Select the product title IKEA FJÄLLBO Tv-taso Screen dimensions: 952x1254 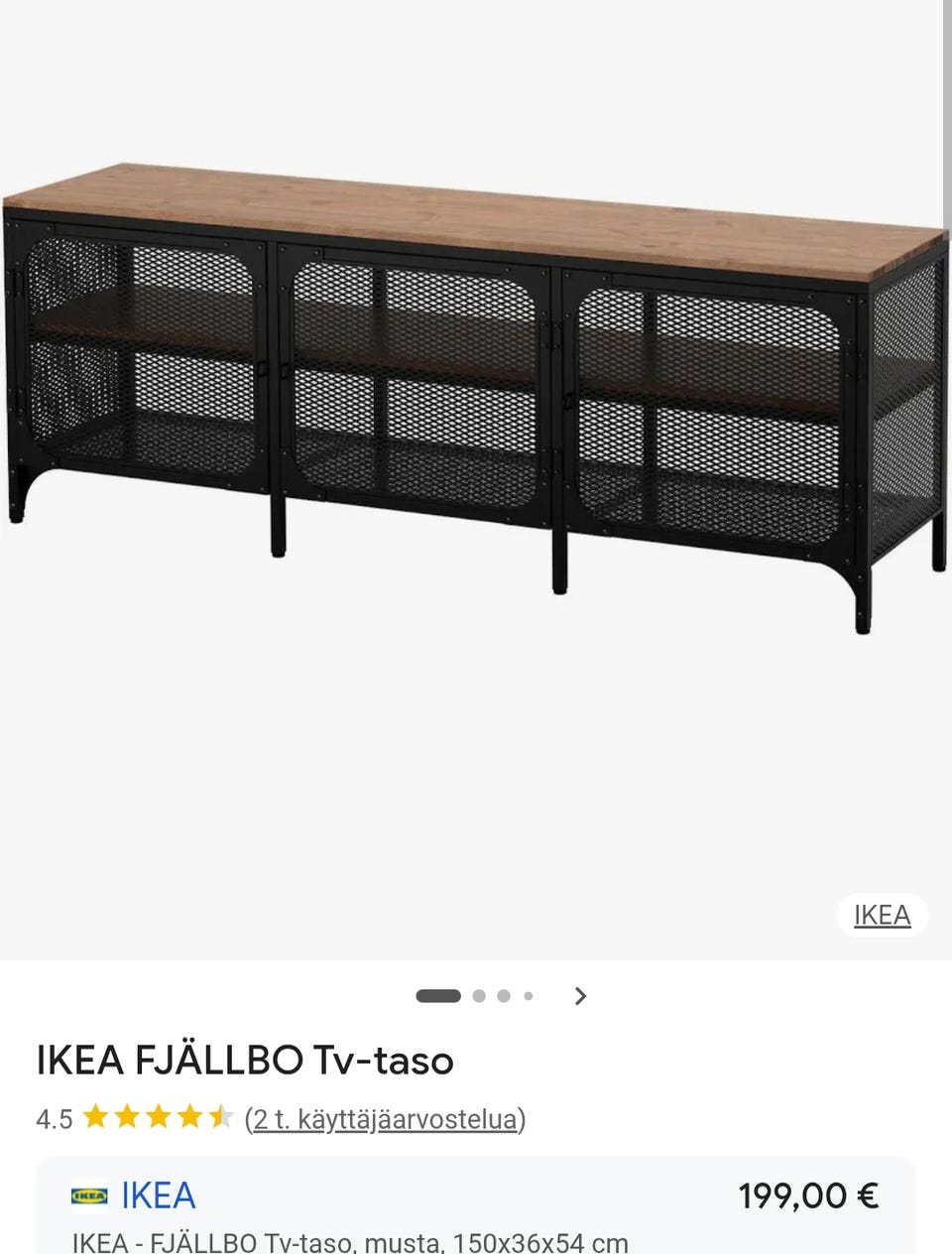(x=244, y=1060)
